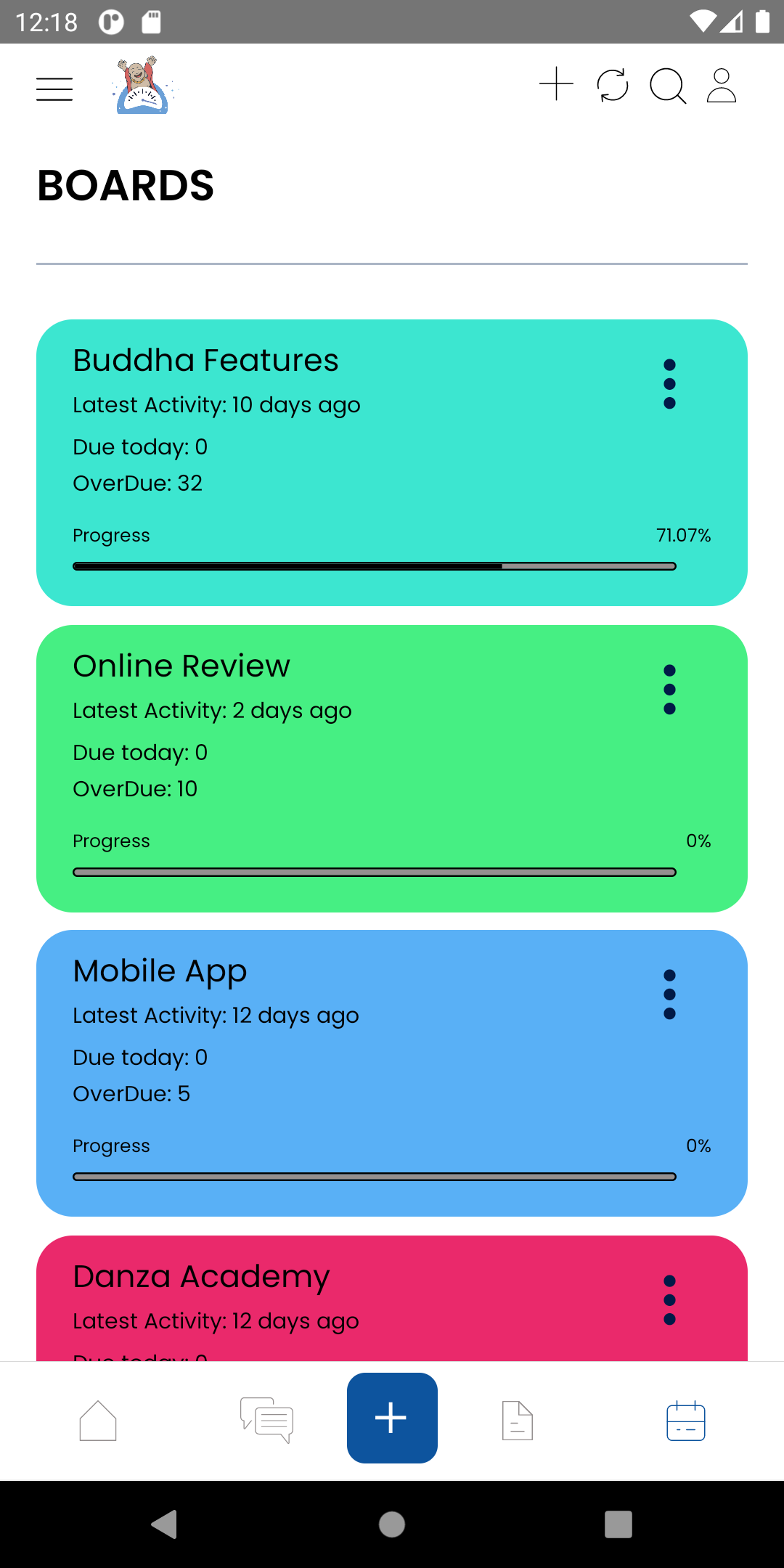Show more options for Online Review
This screenshot has height=1568, width=784.
pos(670,690)
